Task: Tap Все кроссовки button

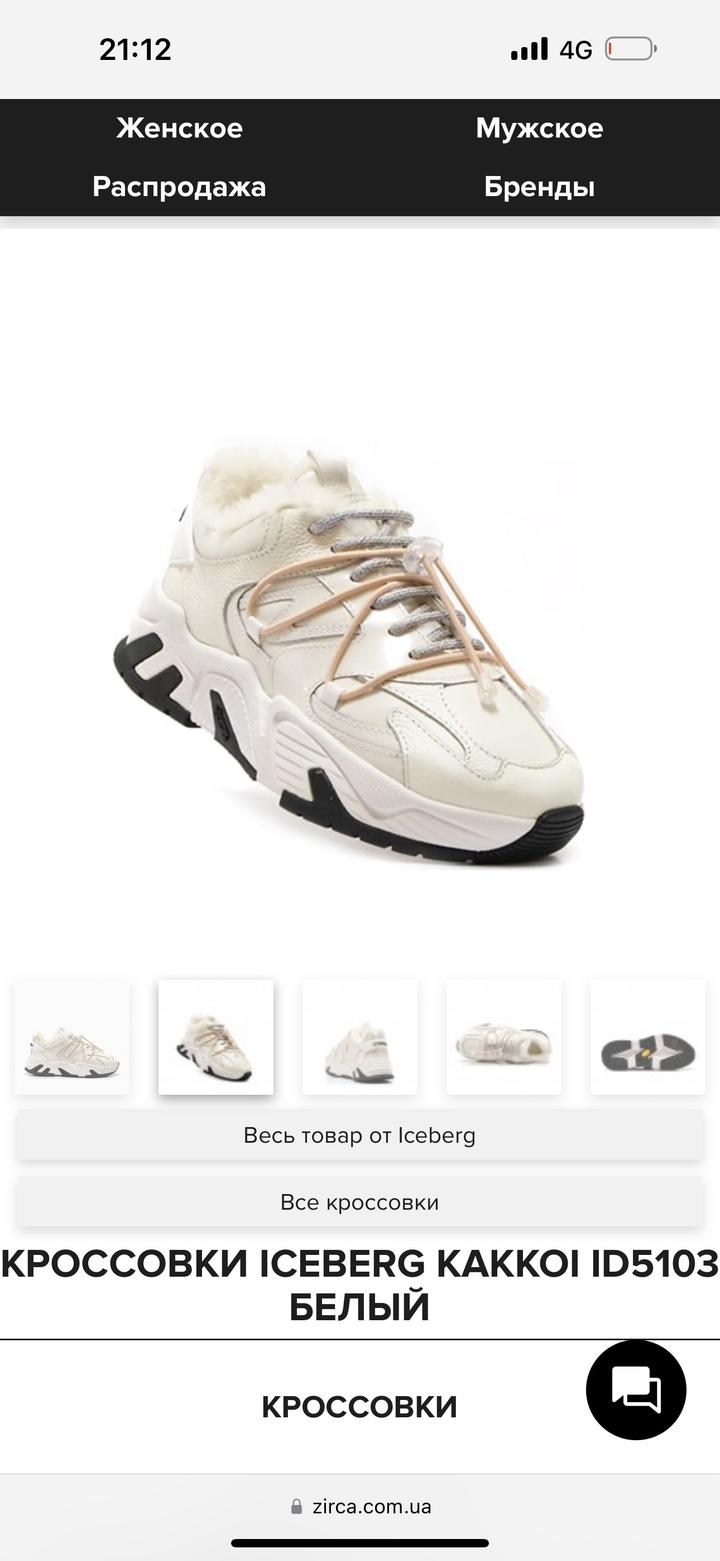Action: tap(360, 1202)
